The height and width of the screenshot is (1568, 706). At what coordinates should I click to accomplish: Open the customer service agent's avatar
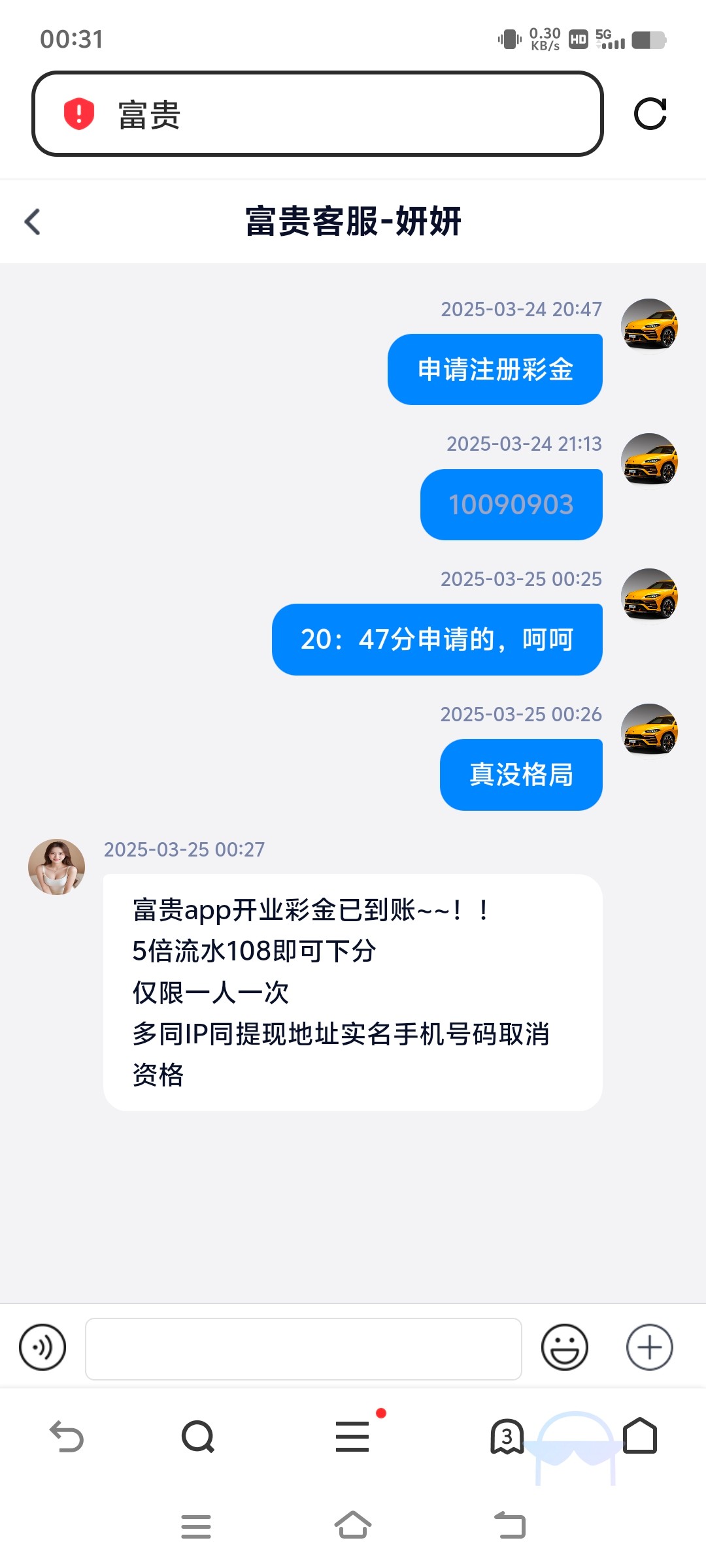pyautogui.click(x=57, y=867)
